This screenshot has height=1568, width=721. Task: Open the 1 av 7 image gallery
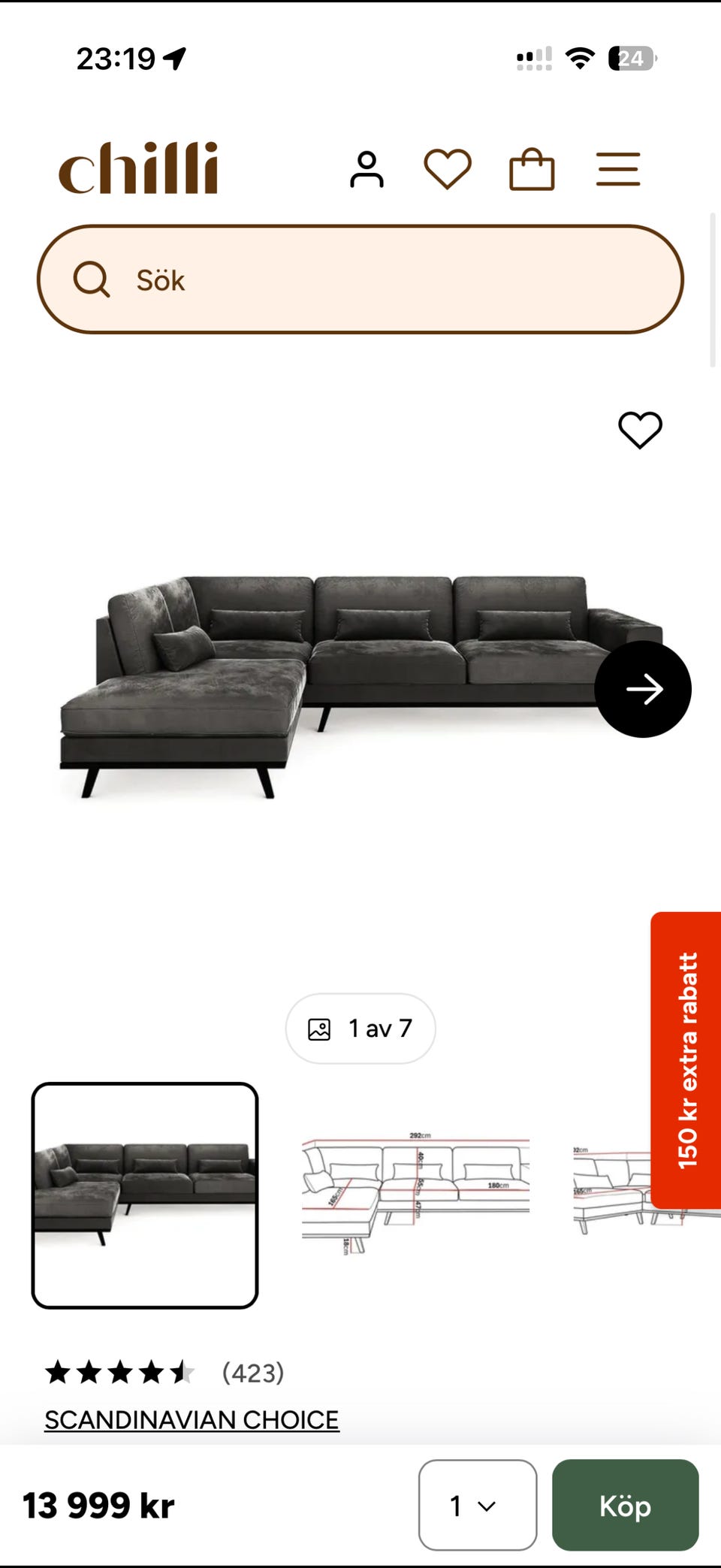click(360, 1028)
